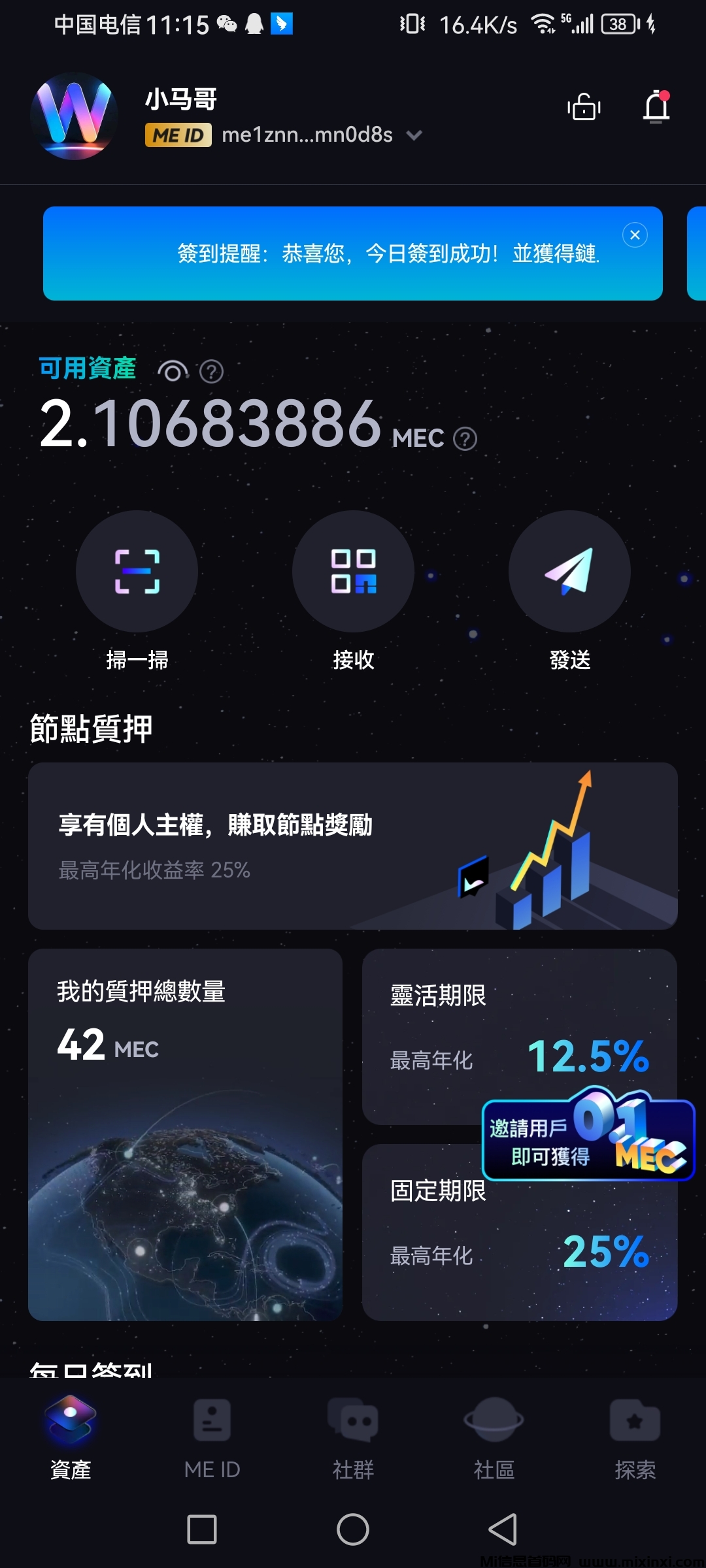Close the sign-in reminder banner
The image size is (706, 1568).
click(x=633, y=234)
